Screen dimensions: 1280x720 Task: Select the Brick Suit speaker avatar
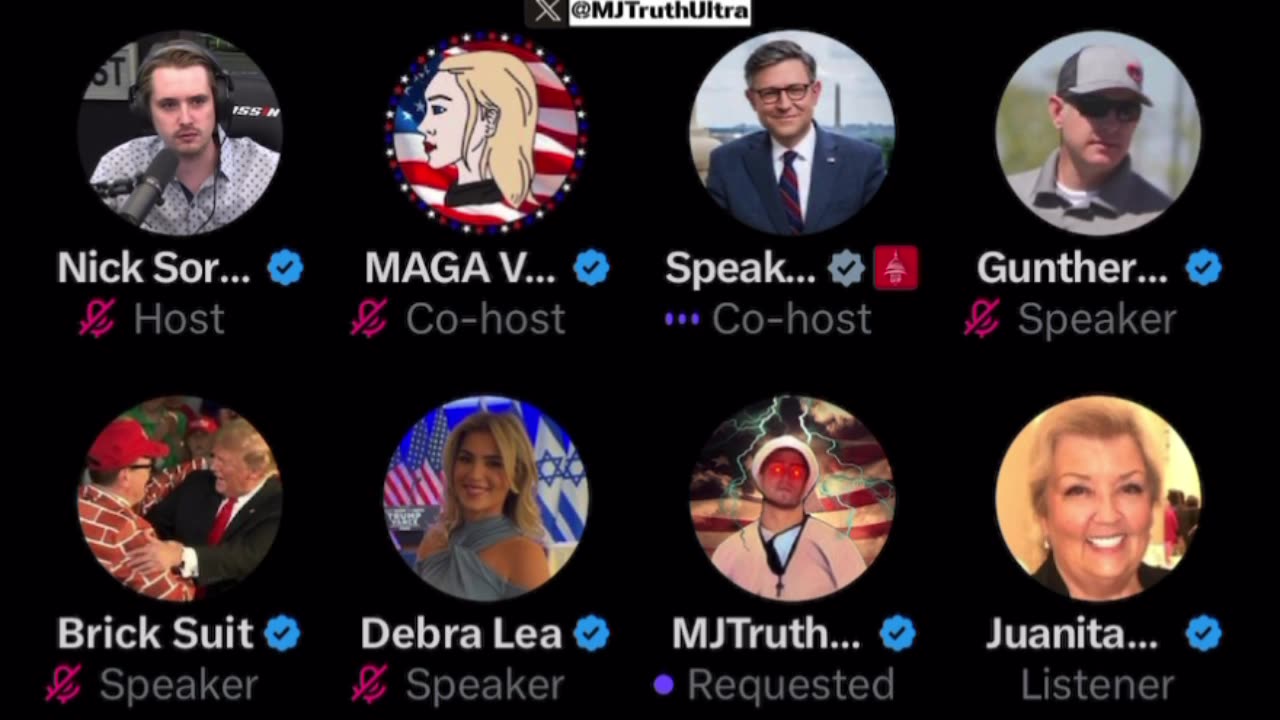coord(180,498)
